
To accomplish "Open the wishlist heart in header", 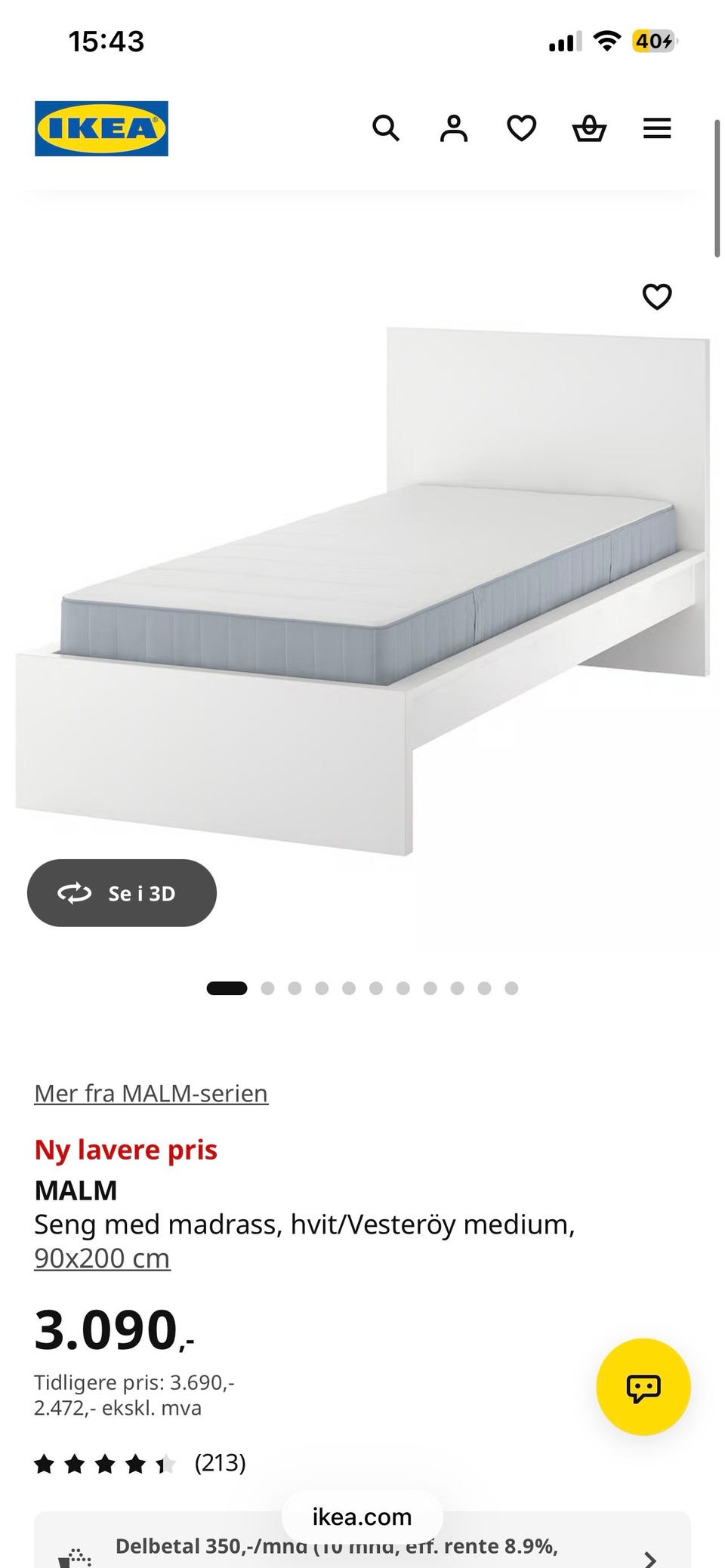I will click(522, 128).
